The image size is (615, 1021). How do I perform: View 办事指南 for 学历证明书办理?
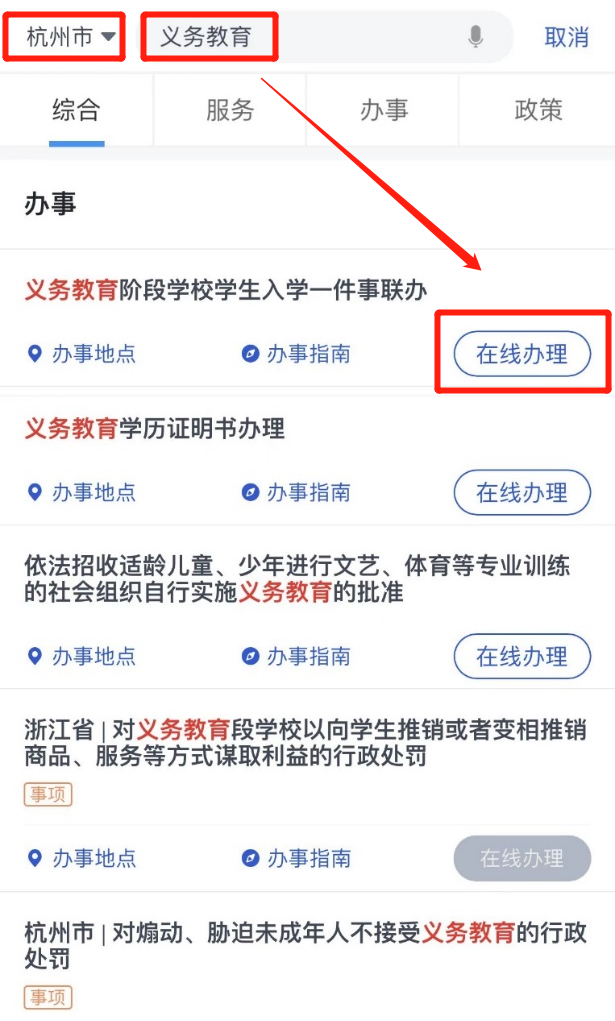tap(296, 492)
